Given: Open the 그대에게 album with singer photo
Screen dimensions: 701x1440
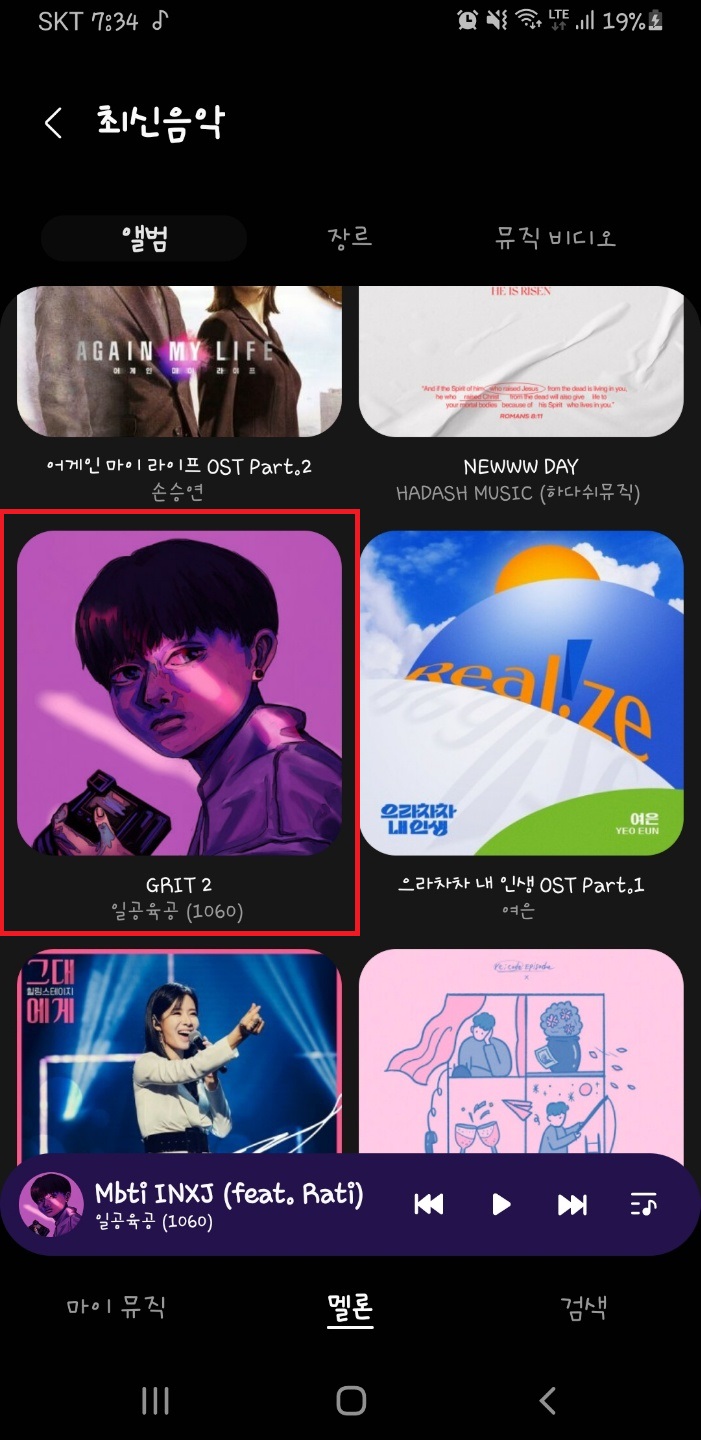Looking at the screenshot, I should [x=179, y=1050].
